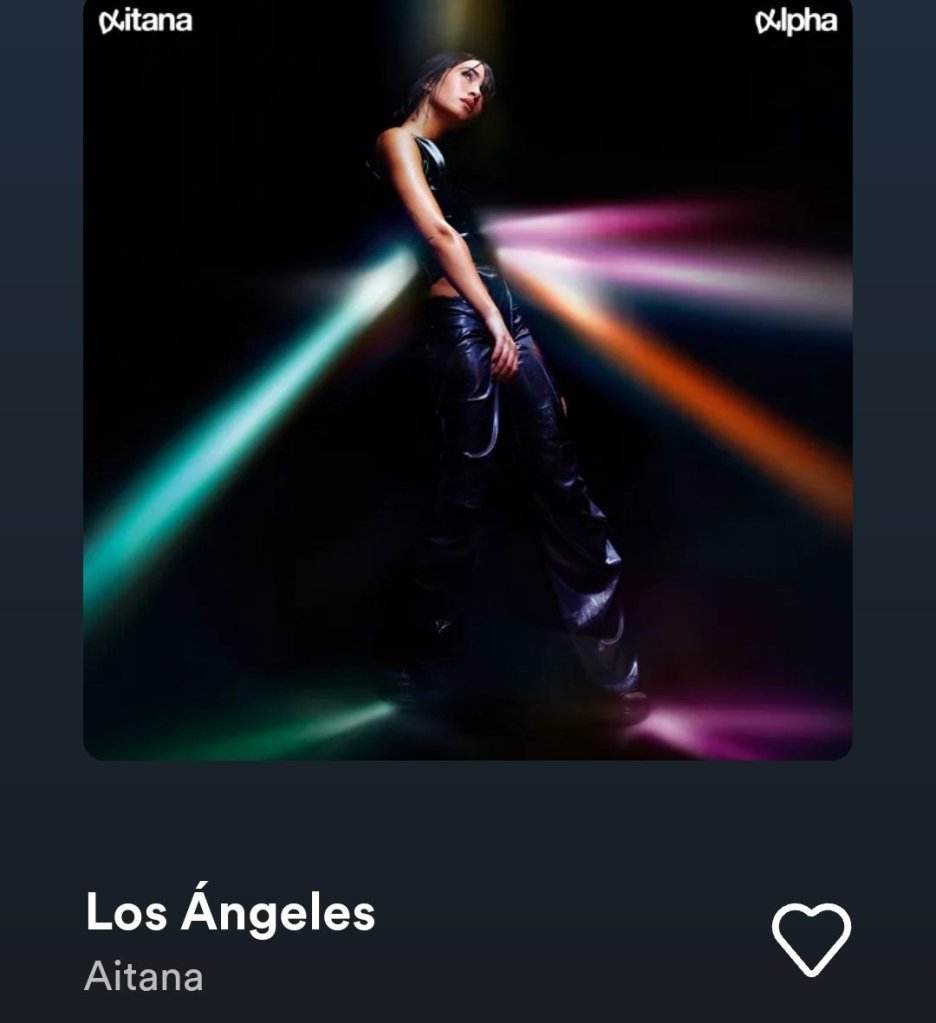The width and height of the screenshot is (936, 1023).
Task: Open artist Aitana's page
Action: click(144, 976)
